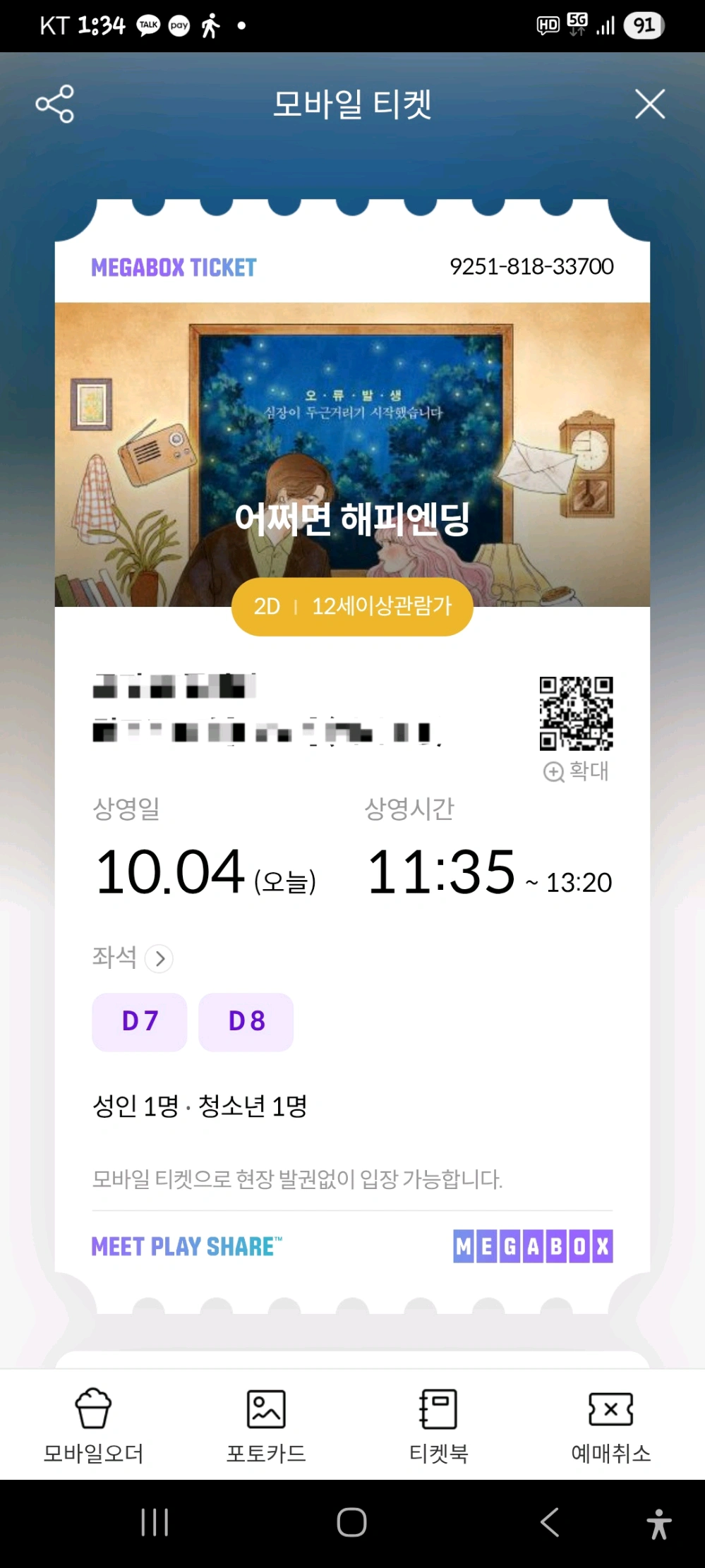
Task: Open 모바일오더 to order snacks
Action: point(93,1423)
